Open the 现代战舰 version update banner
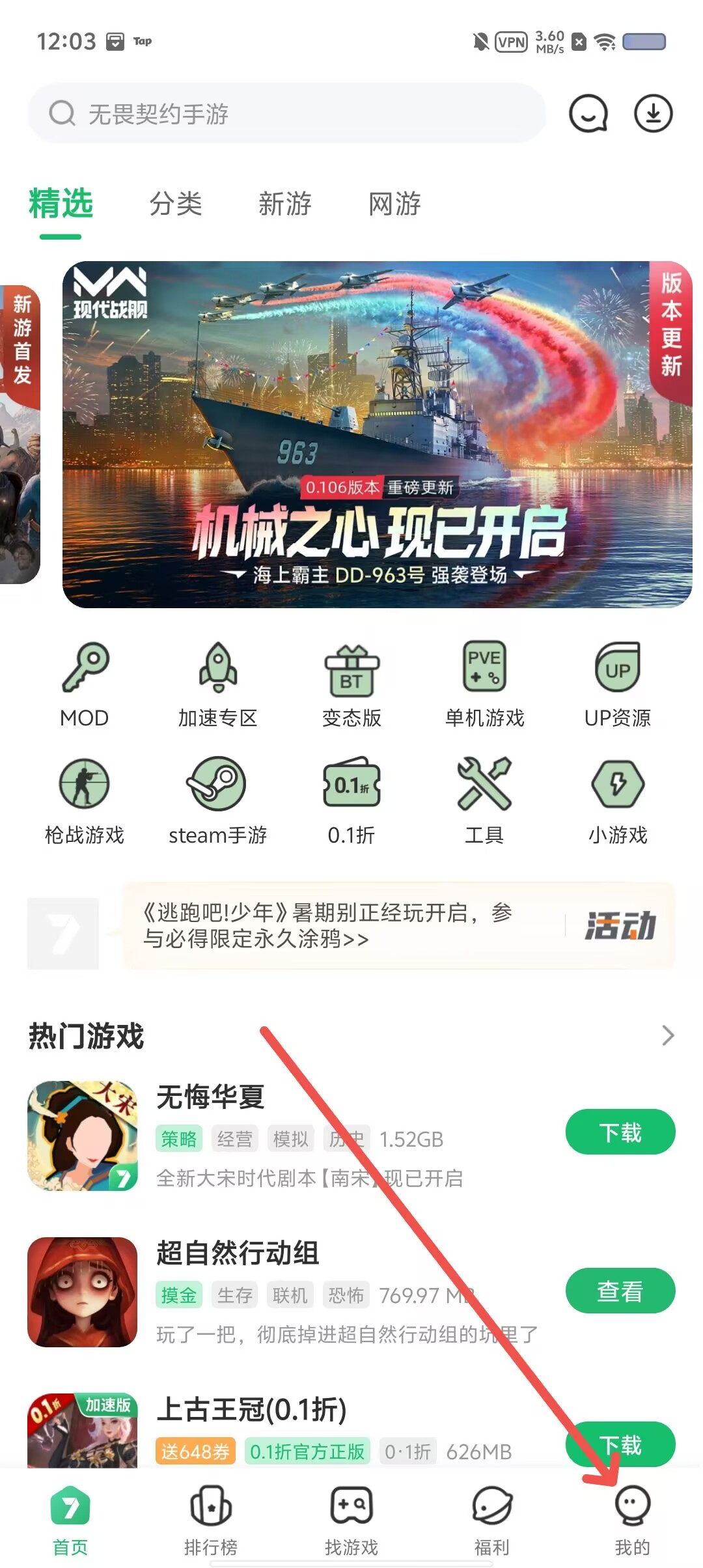 [377, 434]
